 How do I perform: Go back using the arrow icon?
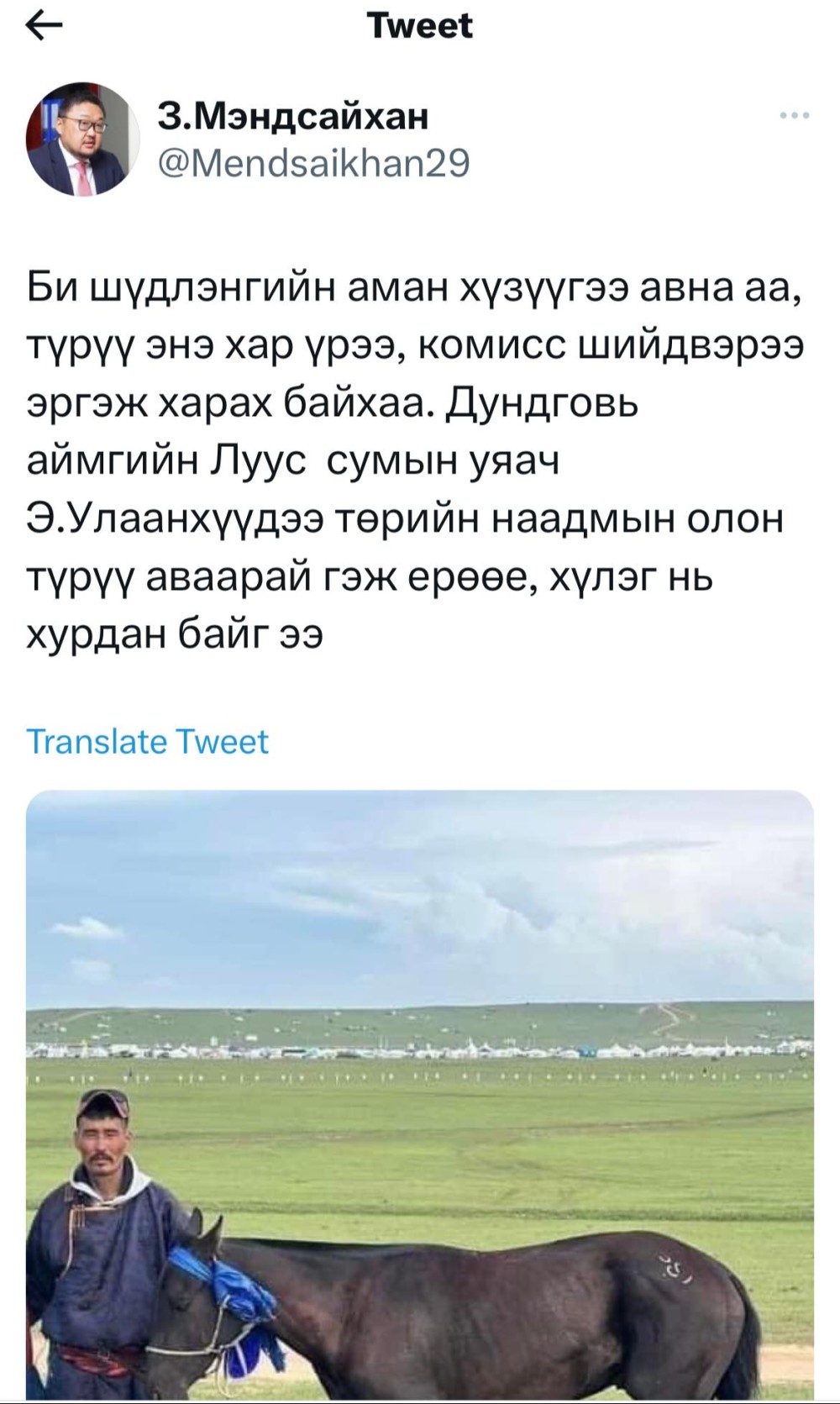[44, 27]
